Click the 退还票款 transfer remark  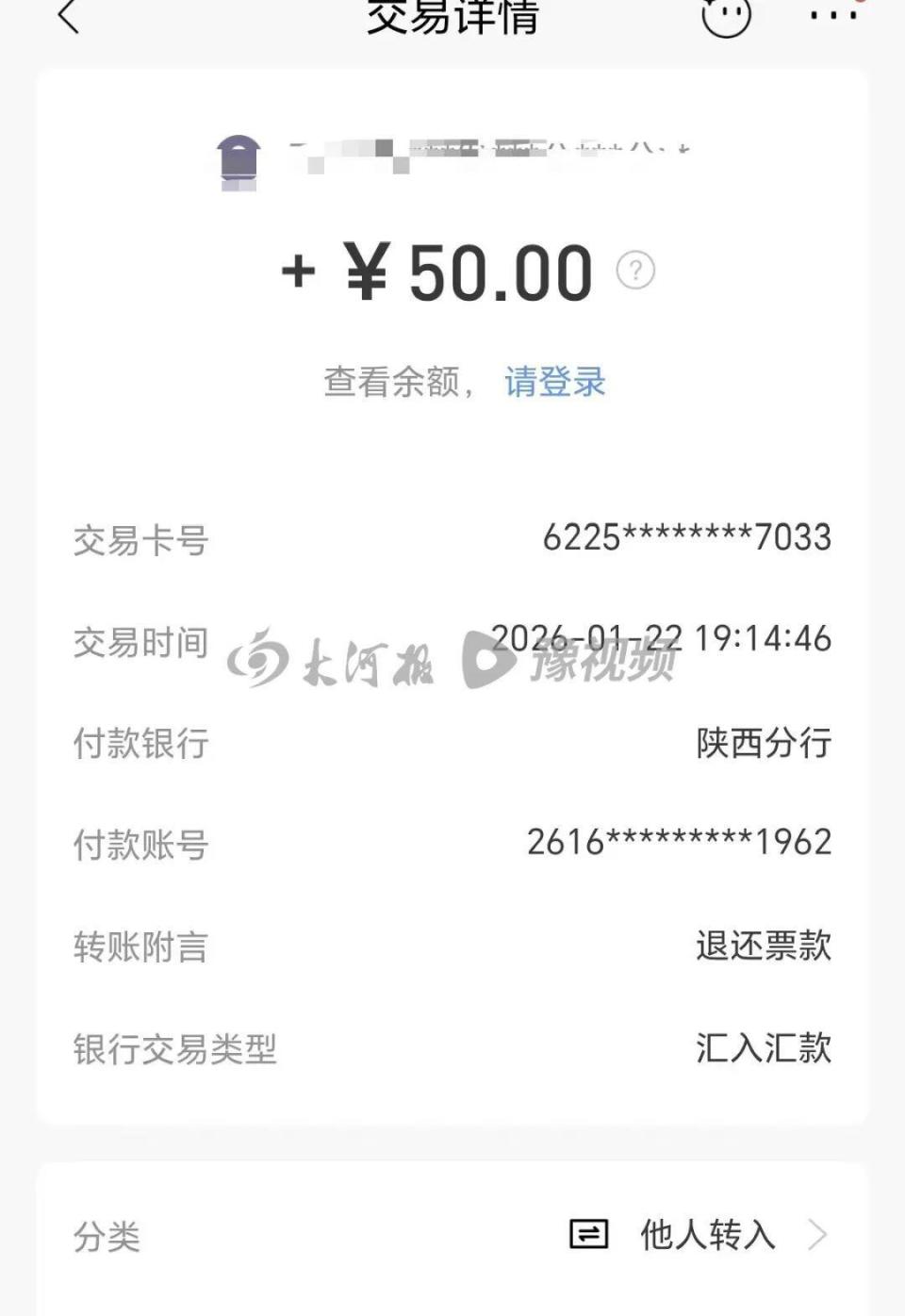click(764, 945)
